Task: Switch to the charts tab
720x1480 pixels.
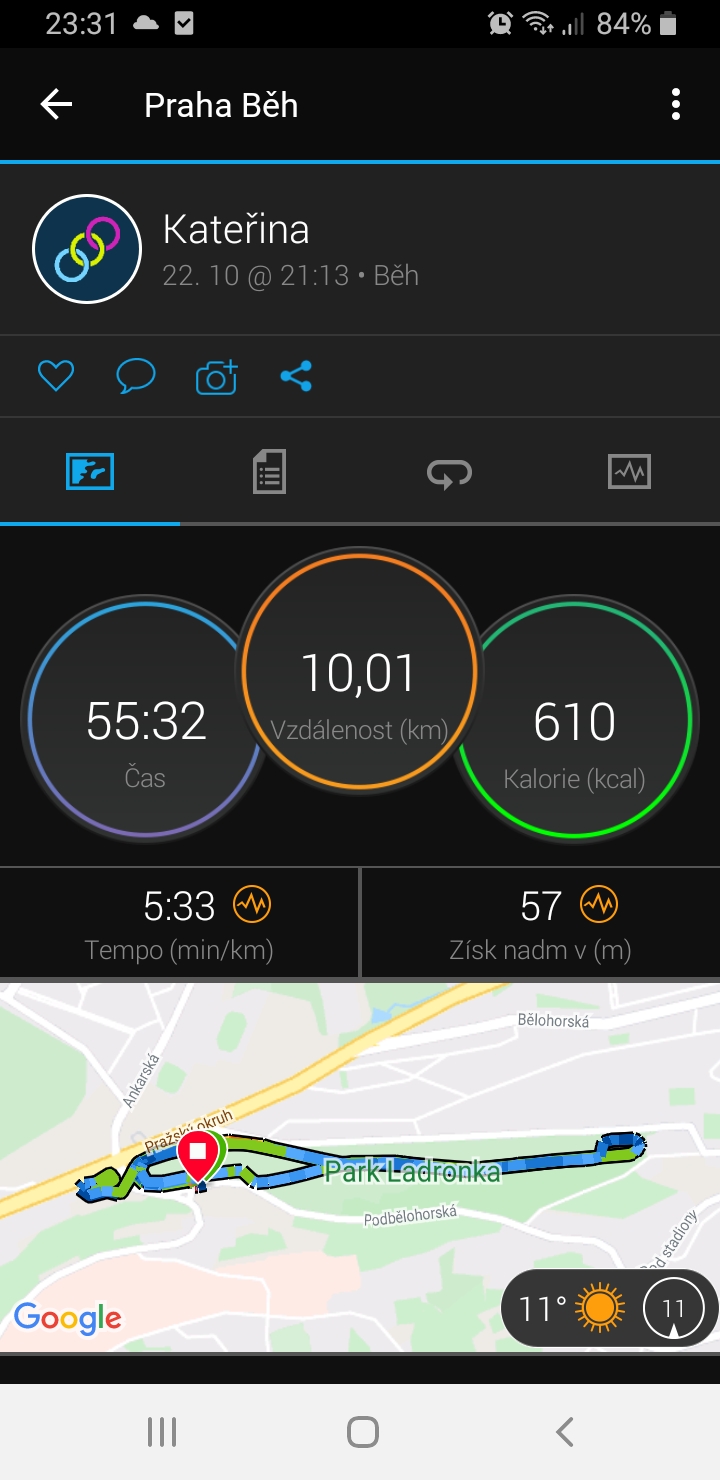Action: [629, 471]
